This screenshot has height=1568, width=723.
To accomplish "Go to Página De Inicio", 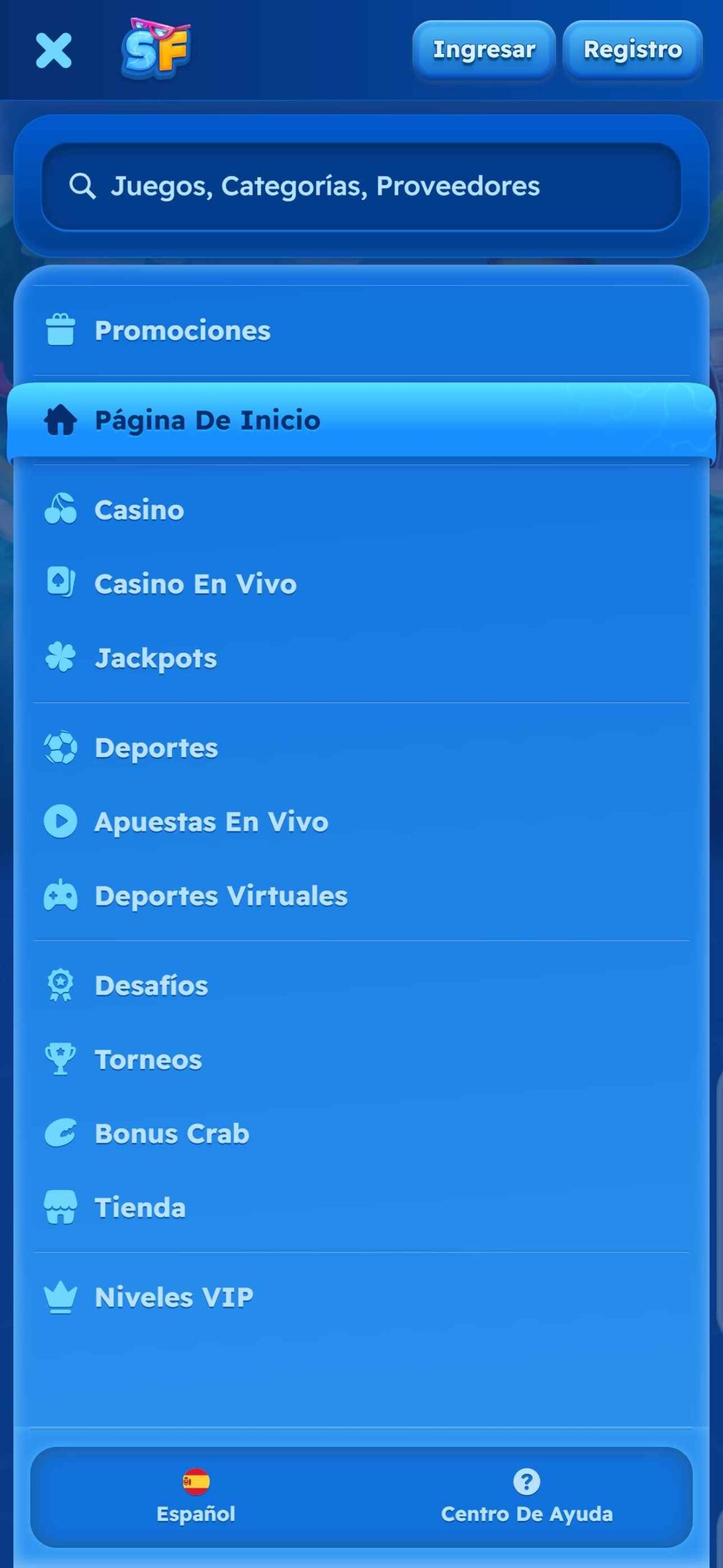I will tap(361, 420).
